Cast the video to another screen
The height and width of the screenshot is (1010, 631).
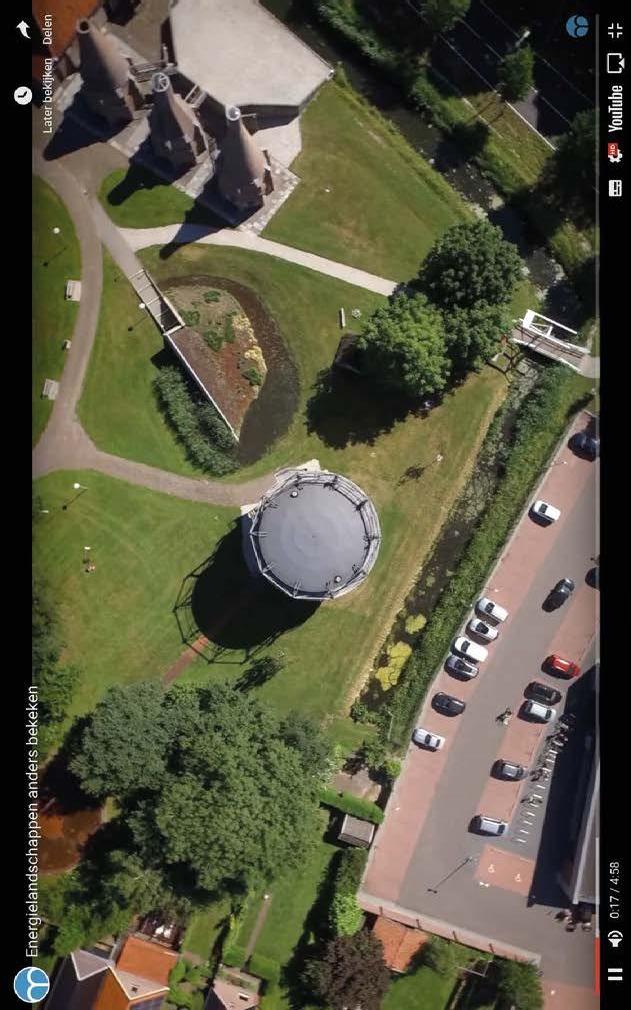pos(615,63)
